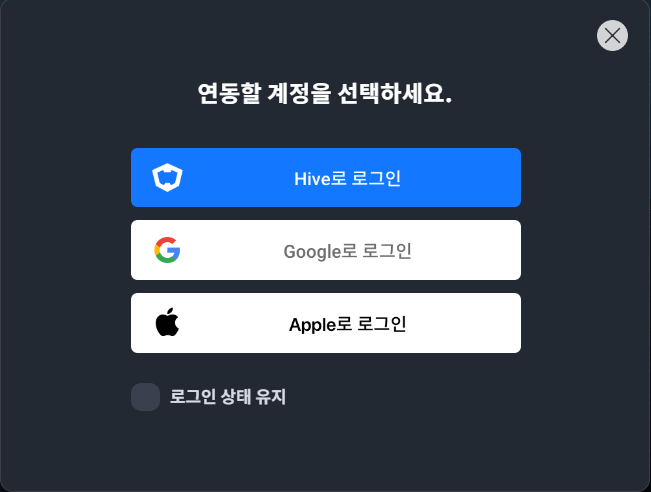
Task: Close the account selection dialog
Action: [611, 36]
